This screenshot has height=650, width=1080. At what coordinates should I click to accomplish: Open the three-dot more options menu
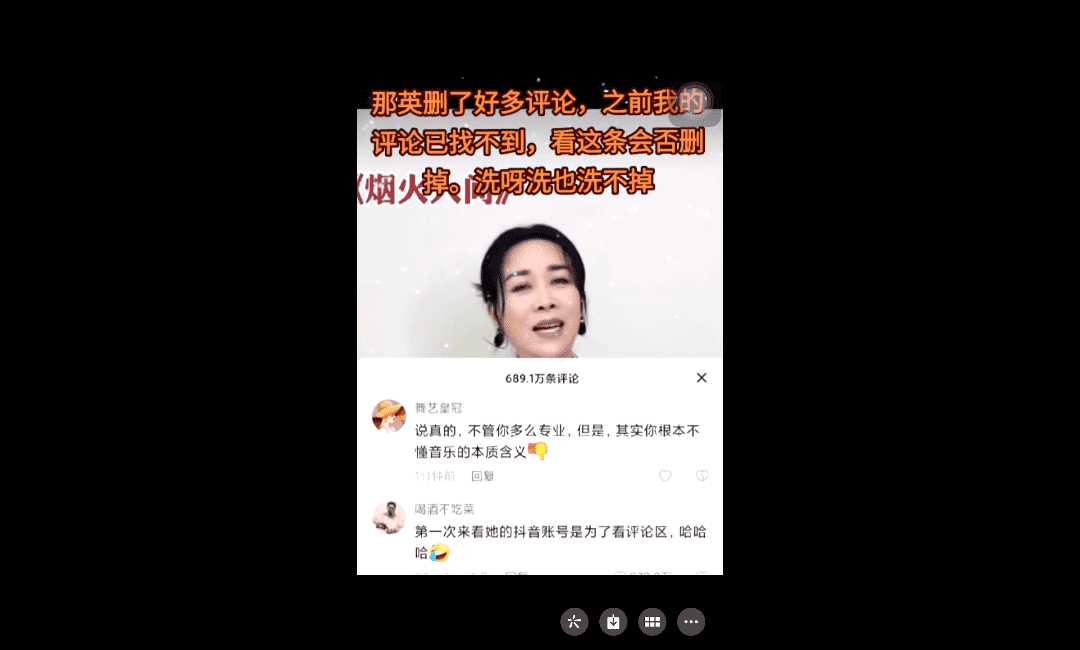click(x=691, y=622)
